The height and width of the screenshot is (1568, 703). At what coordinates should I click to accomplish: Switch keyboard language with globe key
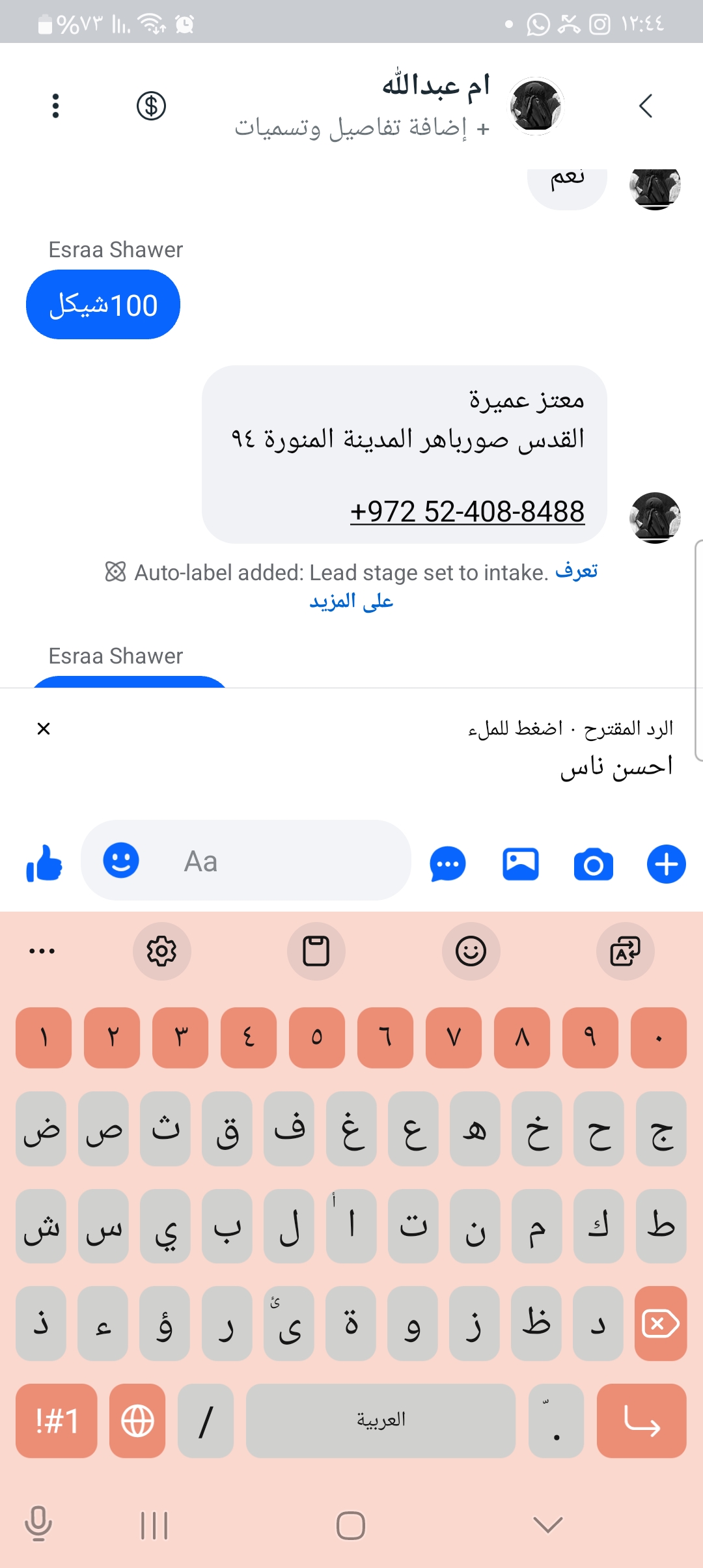(137, 1421)
